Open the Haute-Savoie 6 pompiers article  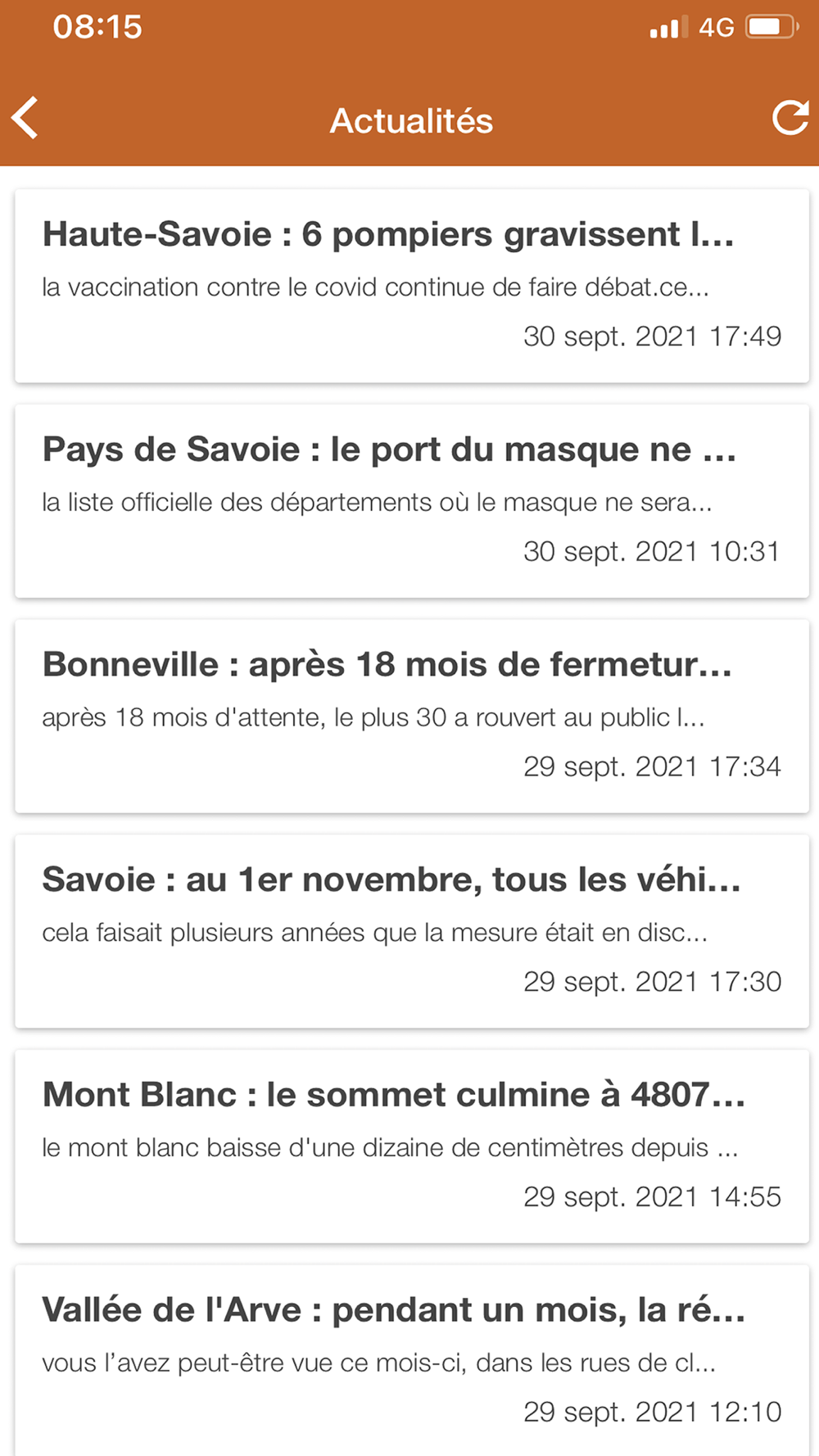pos(411,285)
